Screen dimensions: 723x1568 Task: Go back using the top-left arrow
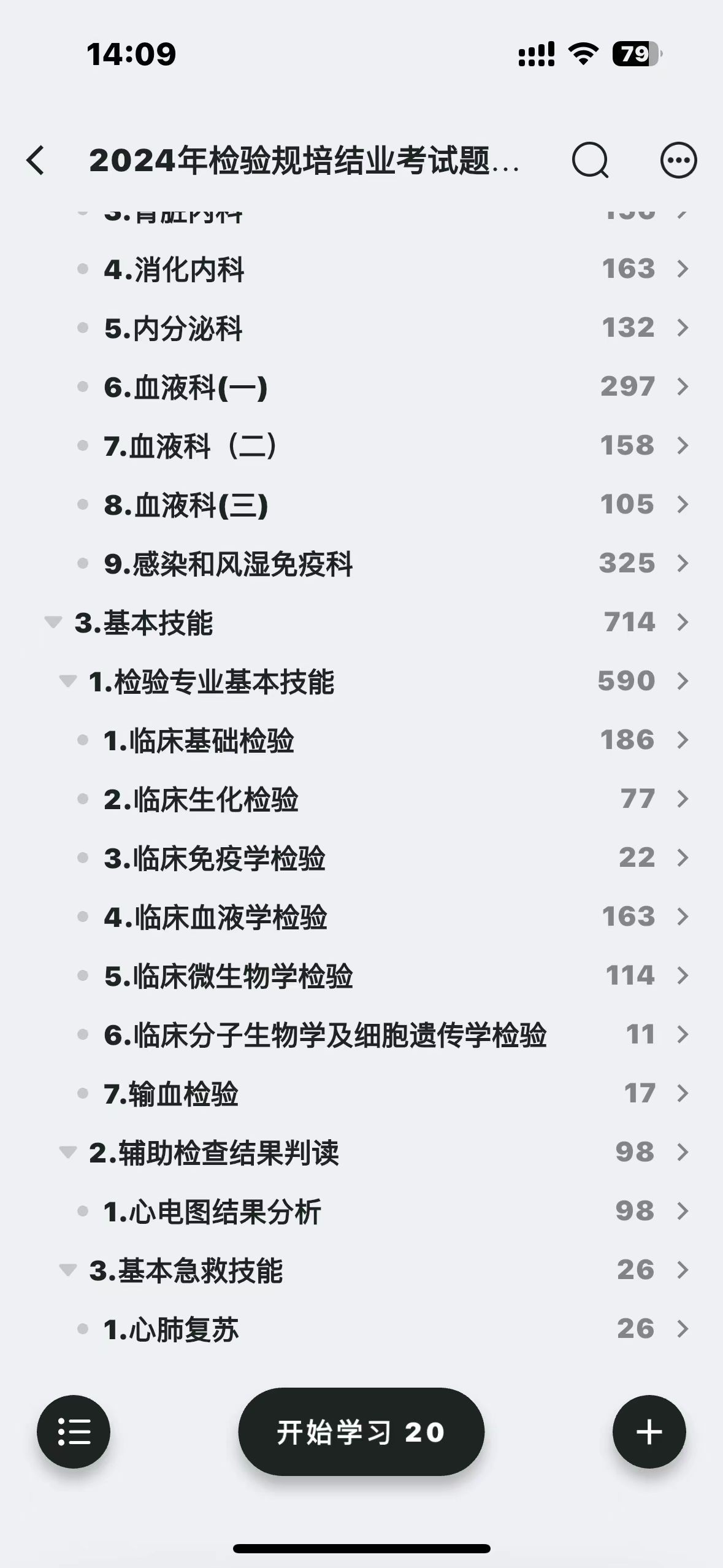click(x=36, y=160)
